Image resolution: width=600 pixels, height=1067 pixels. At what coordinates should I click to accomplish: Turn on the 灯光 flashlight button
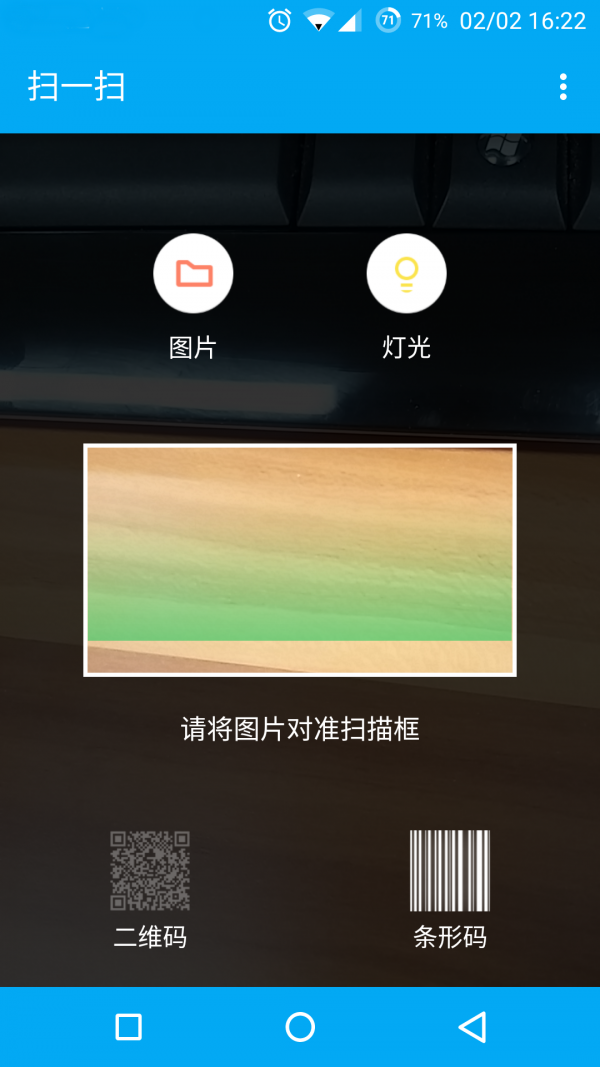(x=406, y=274)
